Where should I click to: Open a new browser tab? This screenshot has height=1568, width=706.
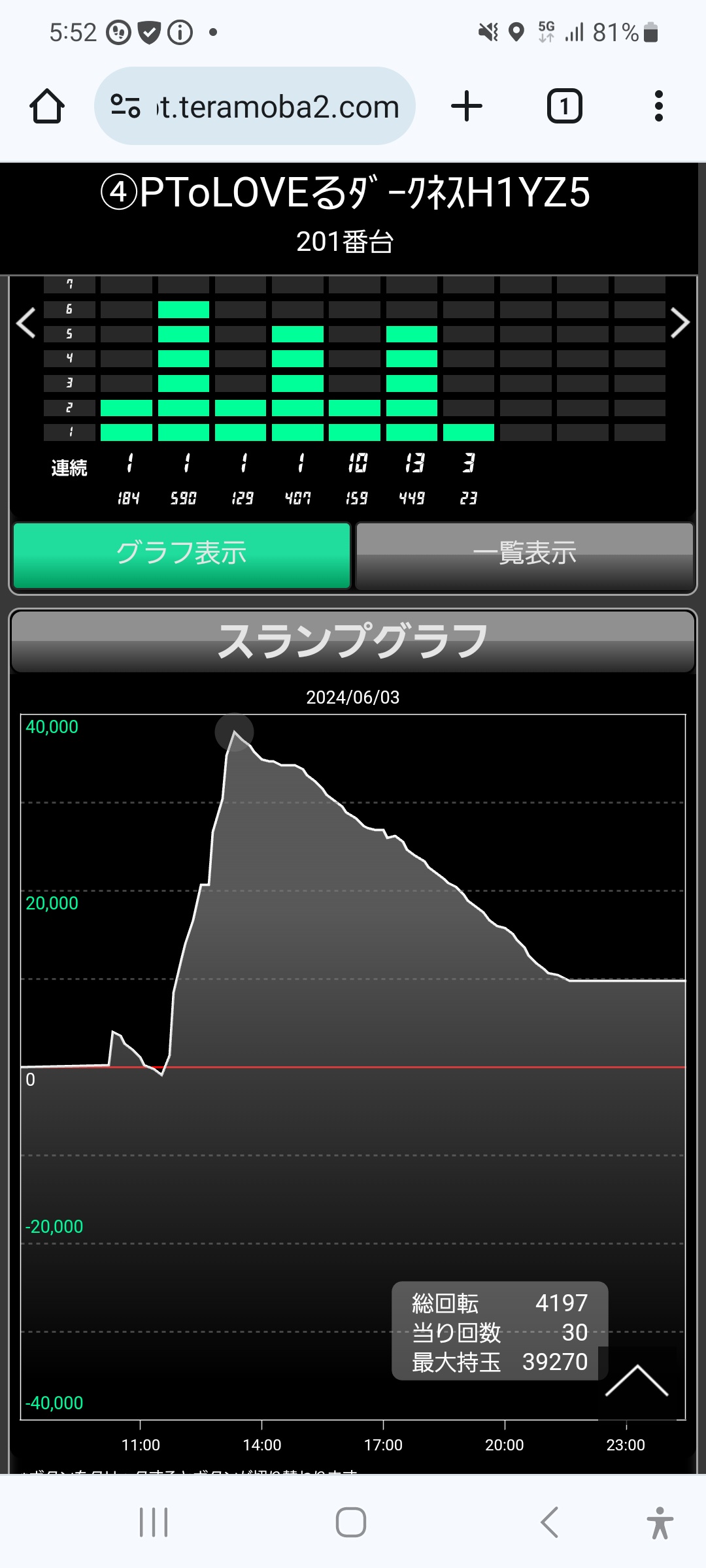(467, 106)
